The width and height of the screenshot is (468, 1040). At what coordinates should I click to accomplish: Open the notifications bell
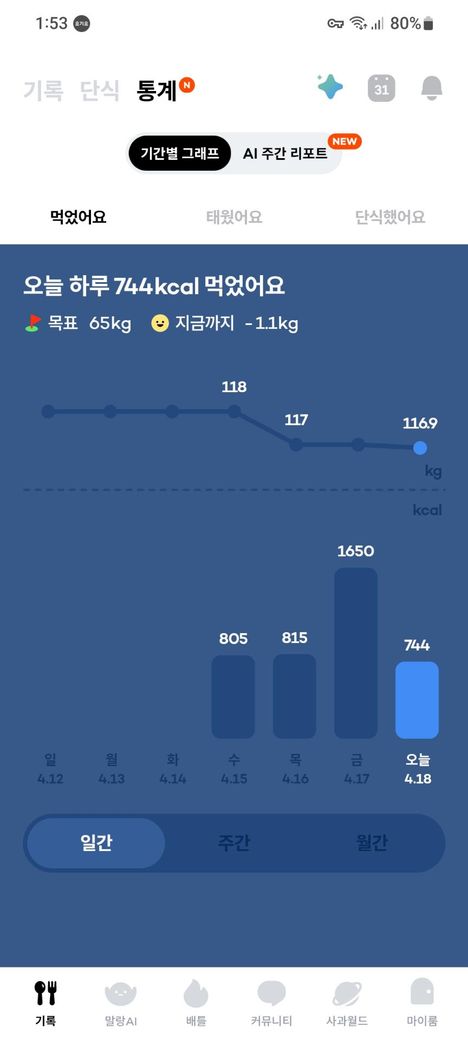432,88
